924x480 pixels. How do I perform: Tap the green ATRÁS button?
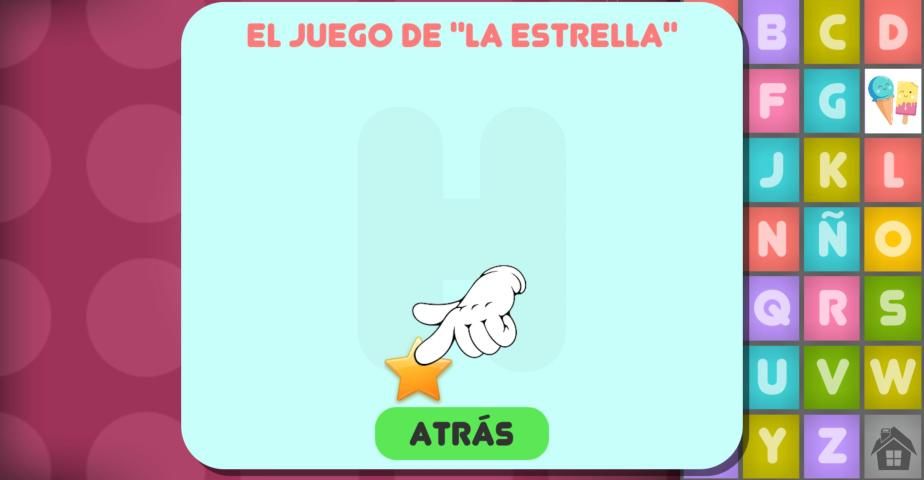pos(462,433)
